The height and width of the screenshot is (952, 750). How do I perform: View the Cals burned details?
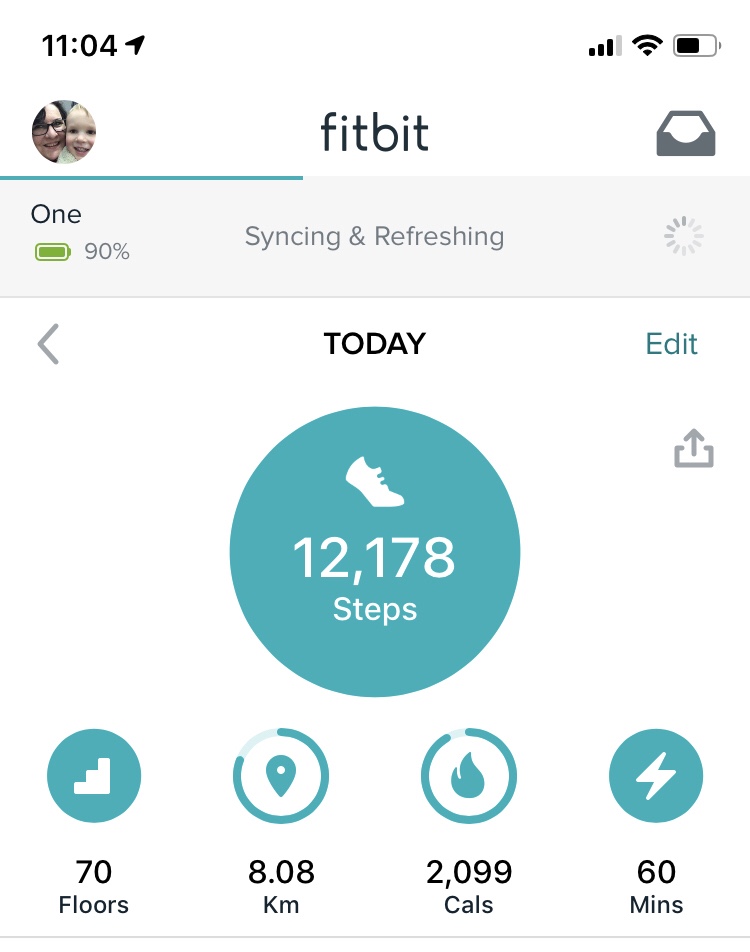pos(468,776)
